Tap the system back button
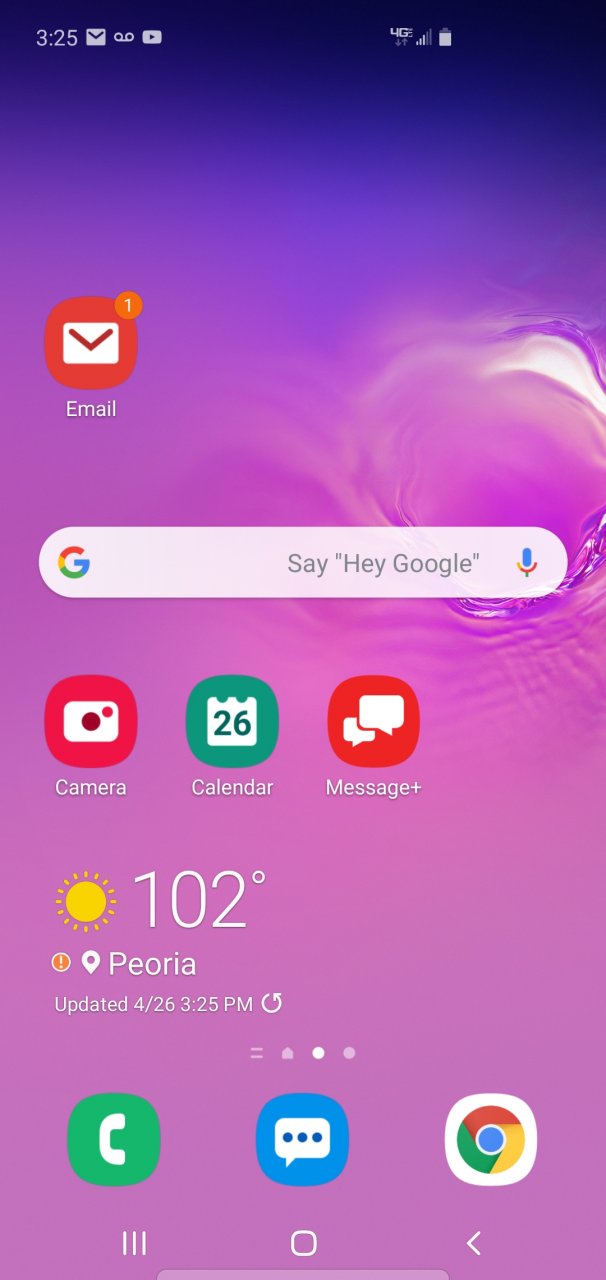This screenshot has width=606, height=1280. (x=474, y=1243)
